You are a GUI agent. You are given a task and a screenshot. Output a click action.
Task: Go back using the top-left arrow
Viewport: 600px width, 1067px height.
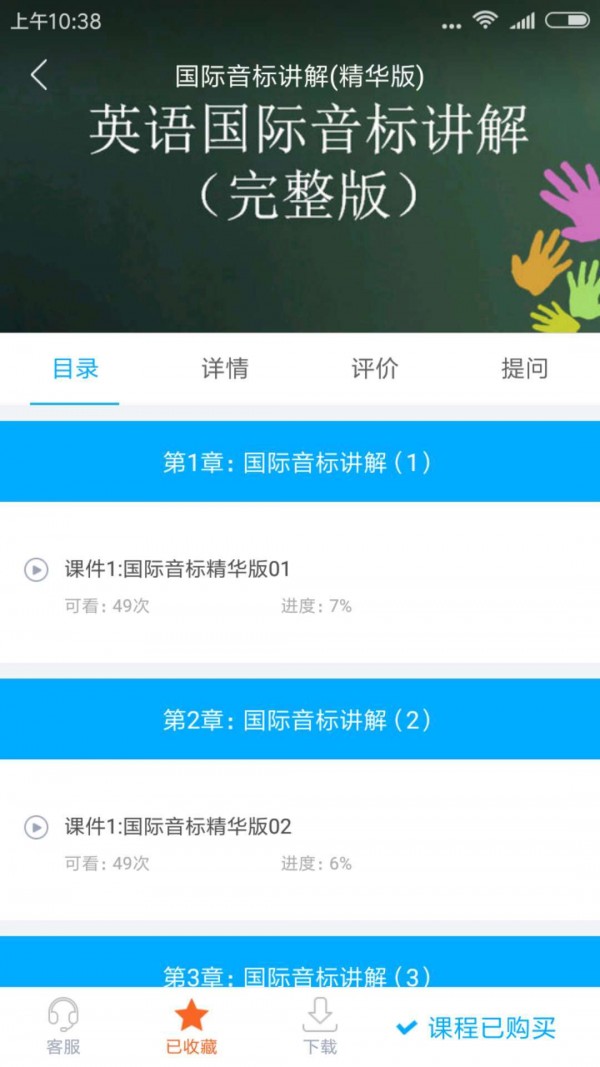(39, 75)
